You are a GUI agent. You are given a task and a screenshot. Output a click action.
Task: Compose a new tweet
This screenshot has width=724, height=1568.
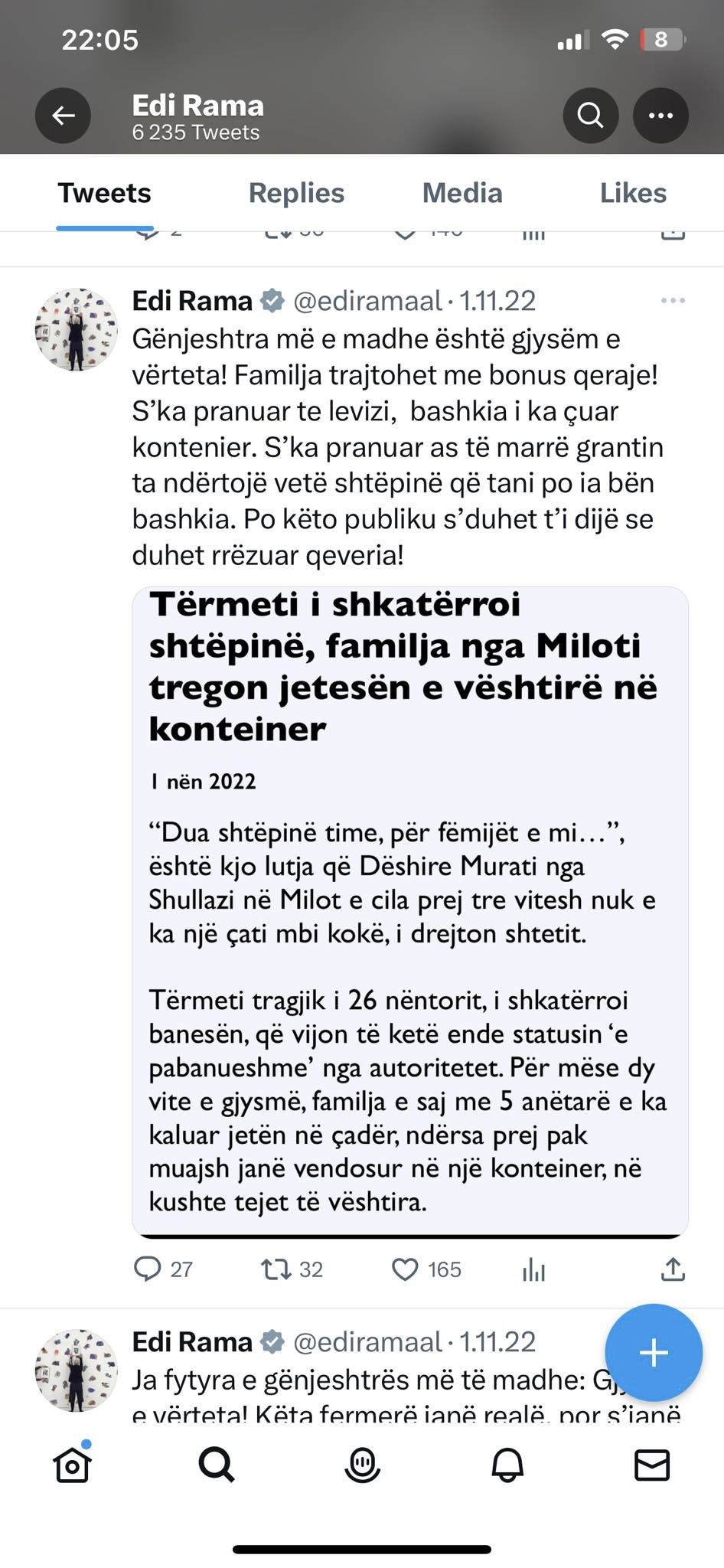pos(653,1353)
